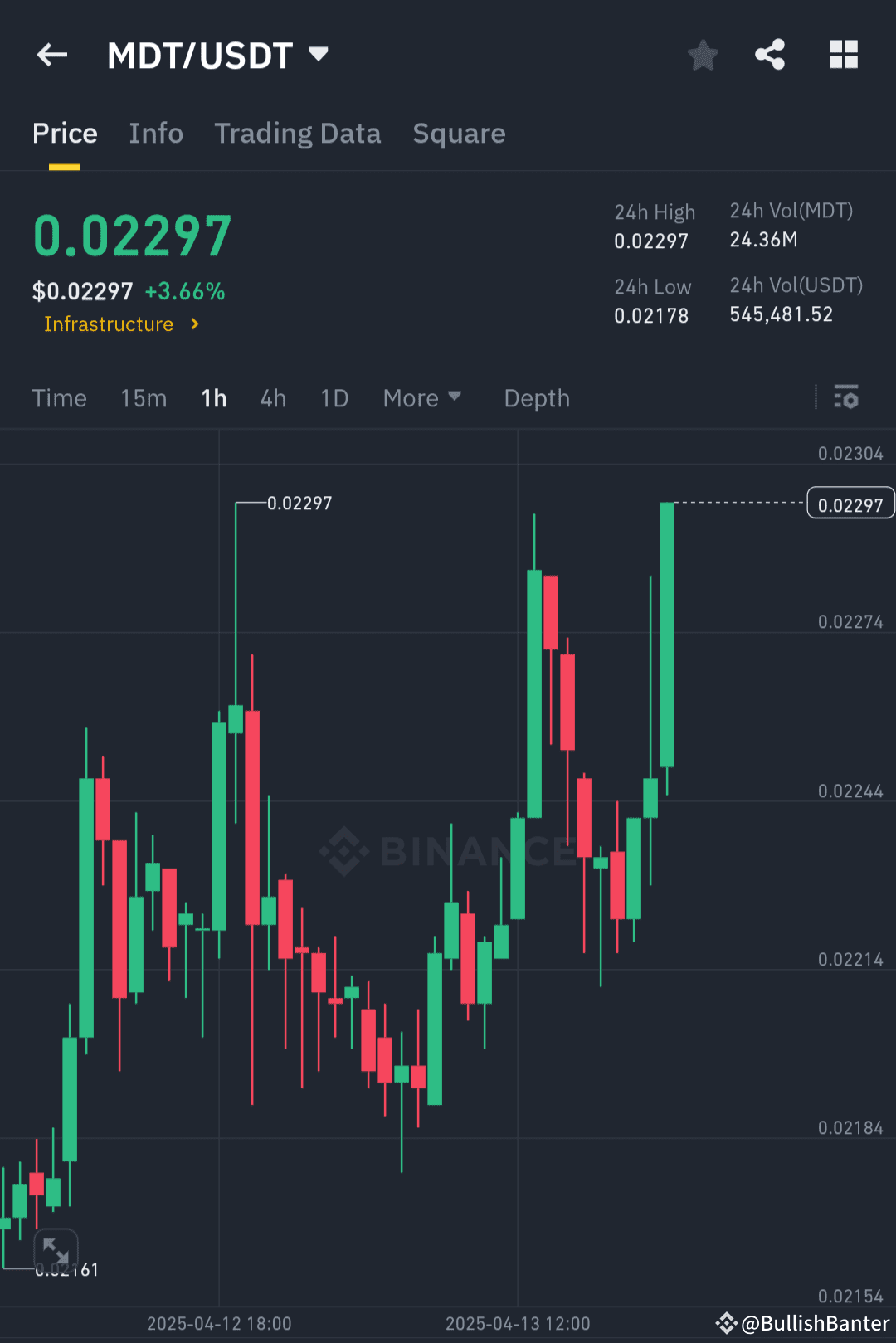The image size is (896, 1343).
Task: Open the Square tab
Action: [x=459, y=134]
